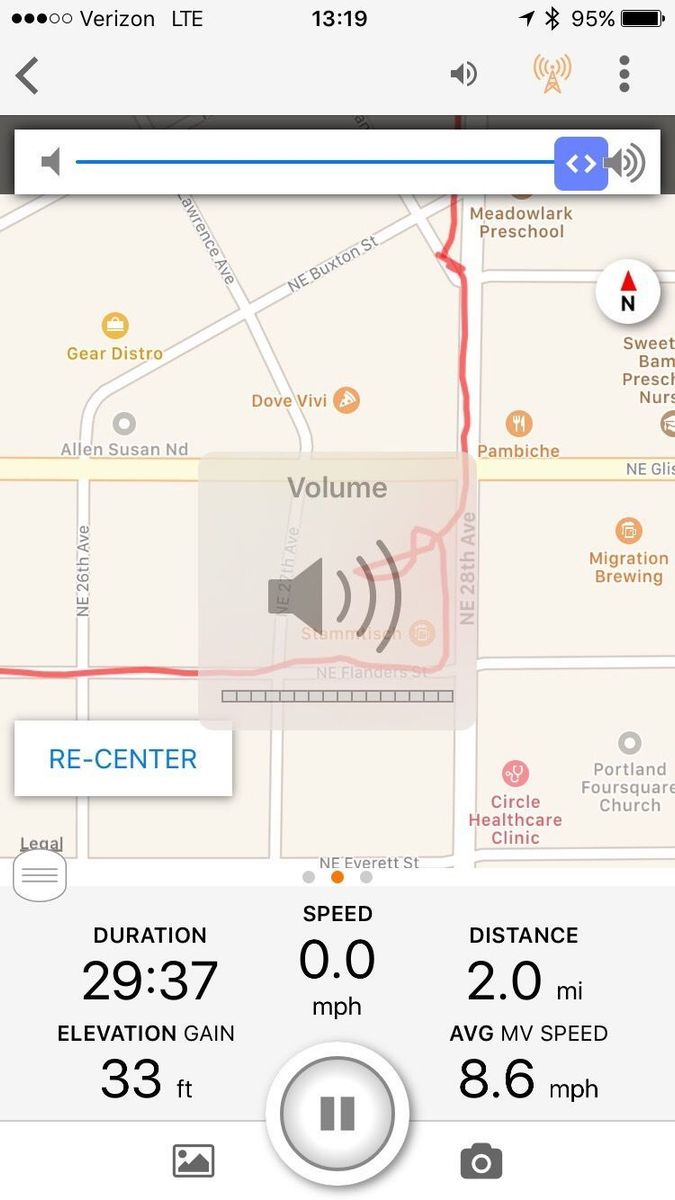This screenshot has width=675, height=1200.
Task: Tap the volume slider handle
Action: click(581, 163)
